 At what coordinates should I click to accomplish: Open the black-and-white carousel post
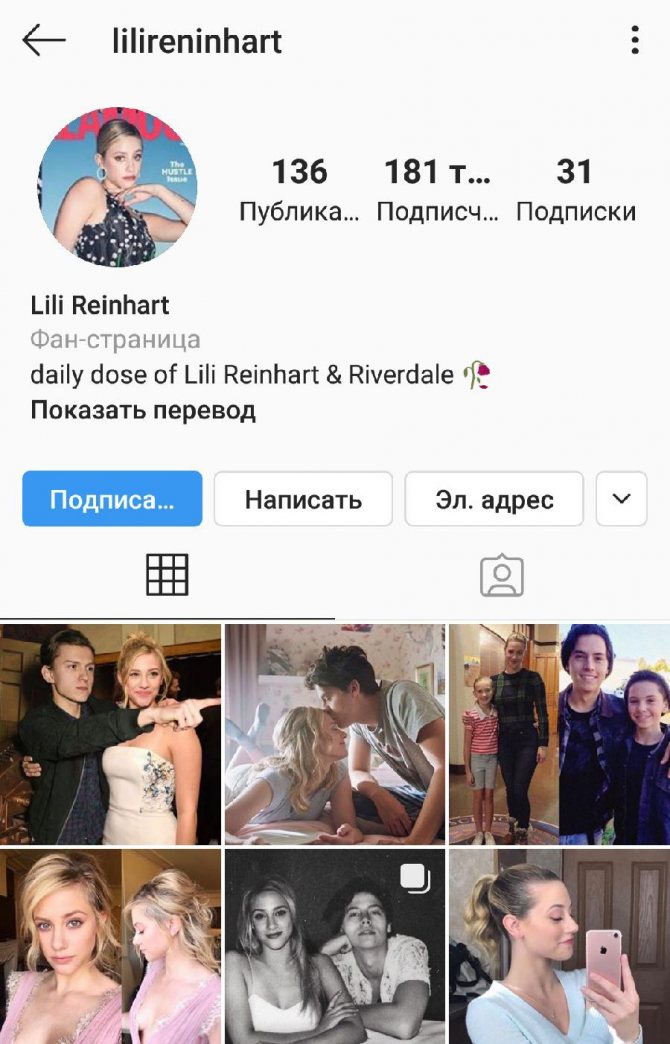(334, 946)
